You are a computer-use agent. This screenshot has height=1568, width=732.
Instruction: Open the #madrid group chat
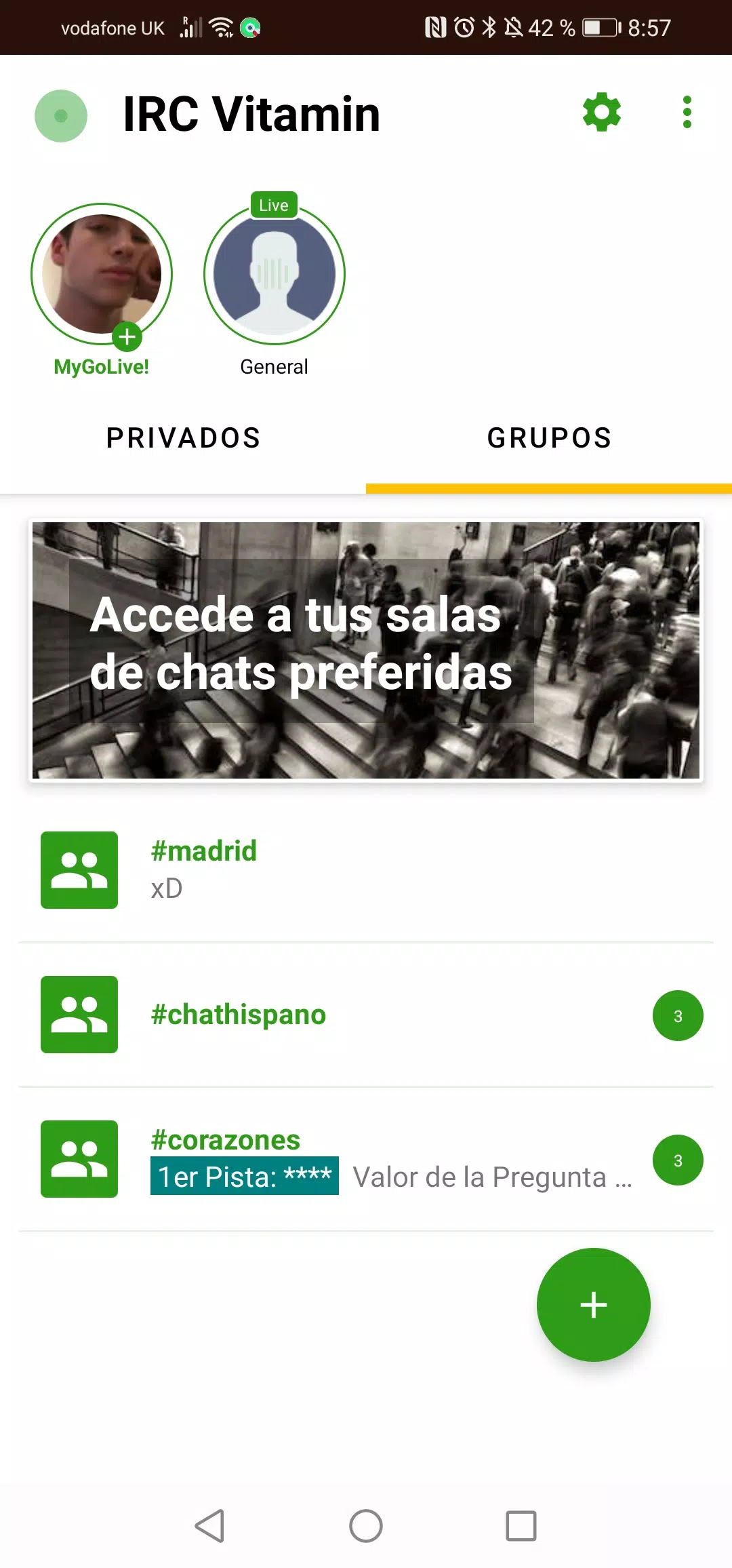(x=366, y=870)
